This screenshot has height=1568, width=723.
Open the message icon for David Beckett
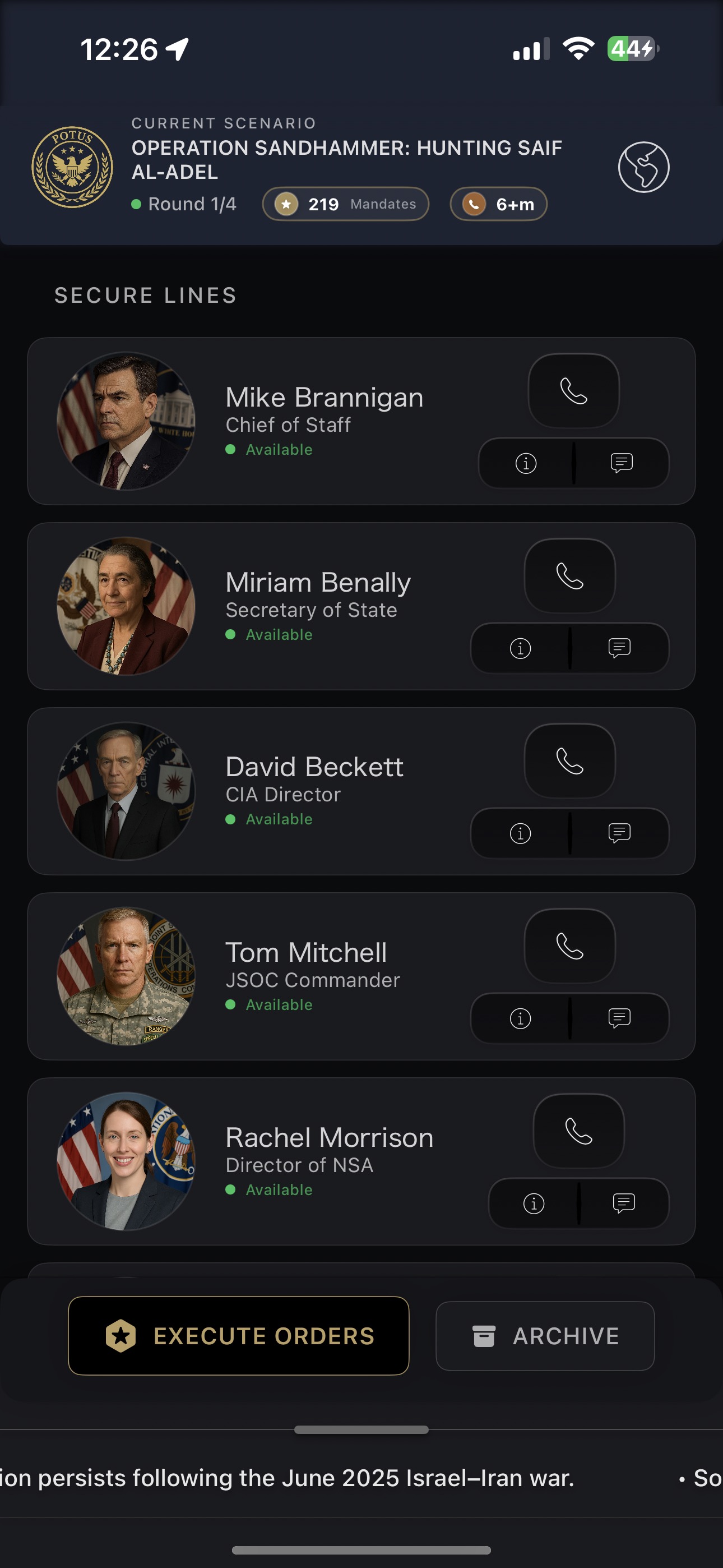(x=618, y=834)
